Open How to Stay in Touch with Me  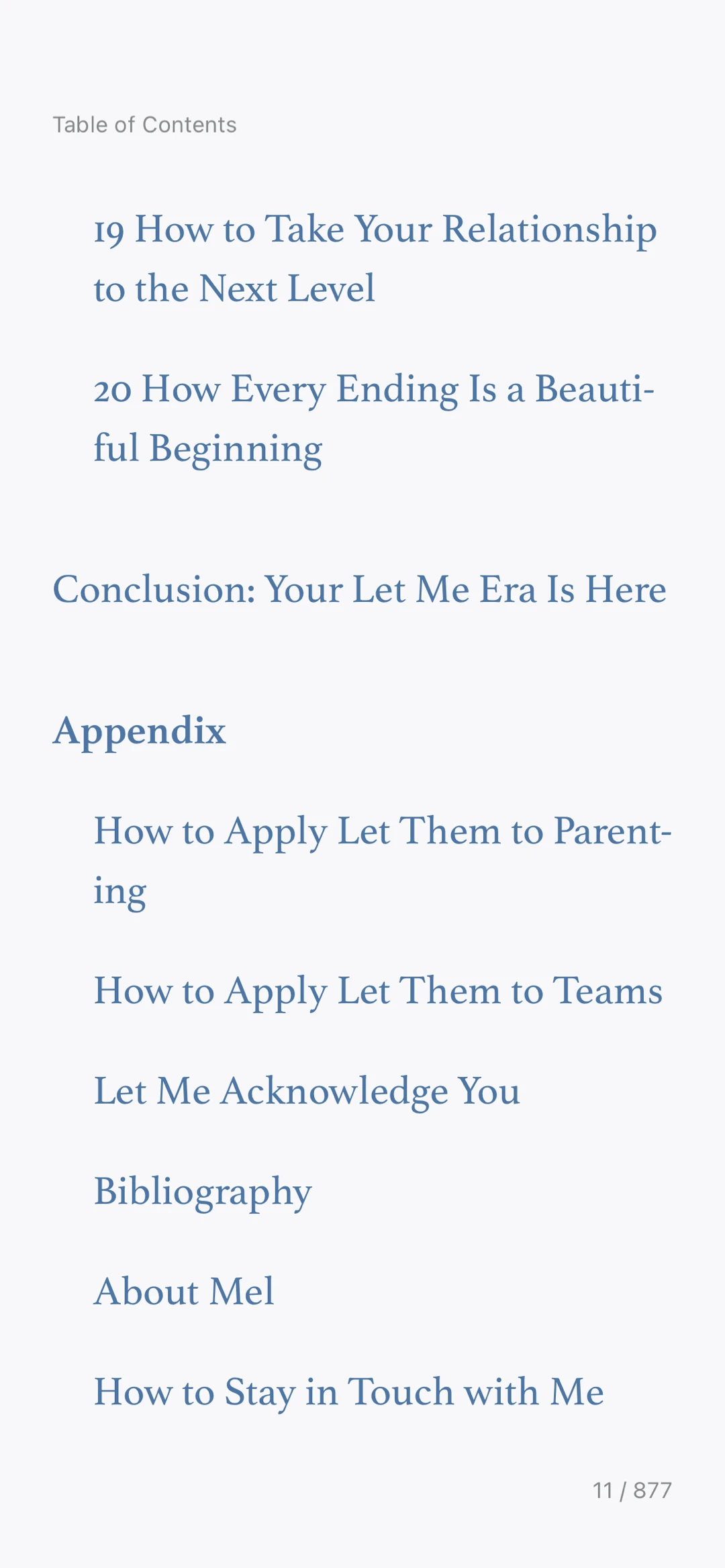349,1392
